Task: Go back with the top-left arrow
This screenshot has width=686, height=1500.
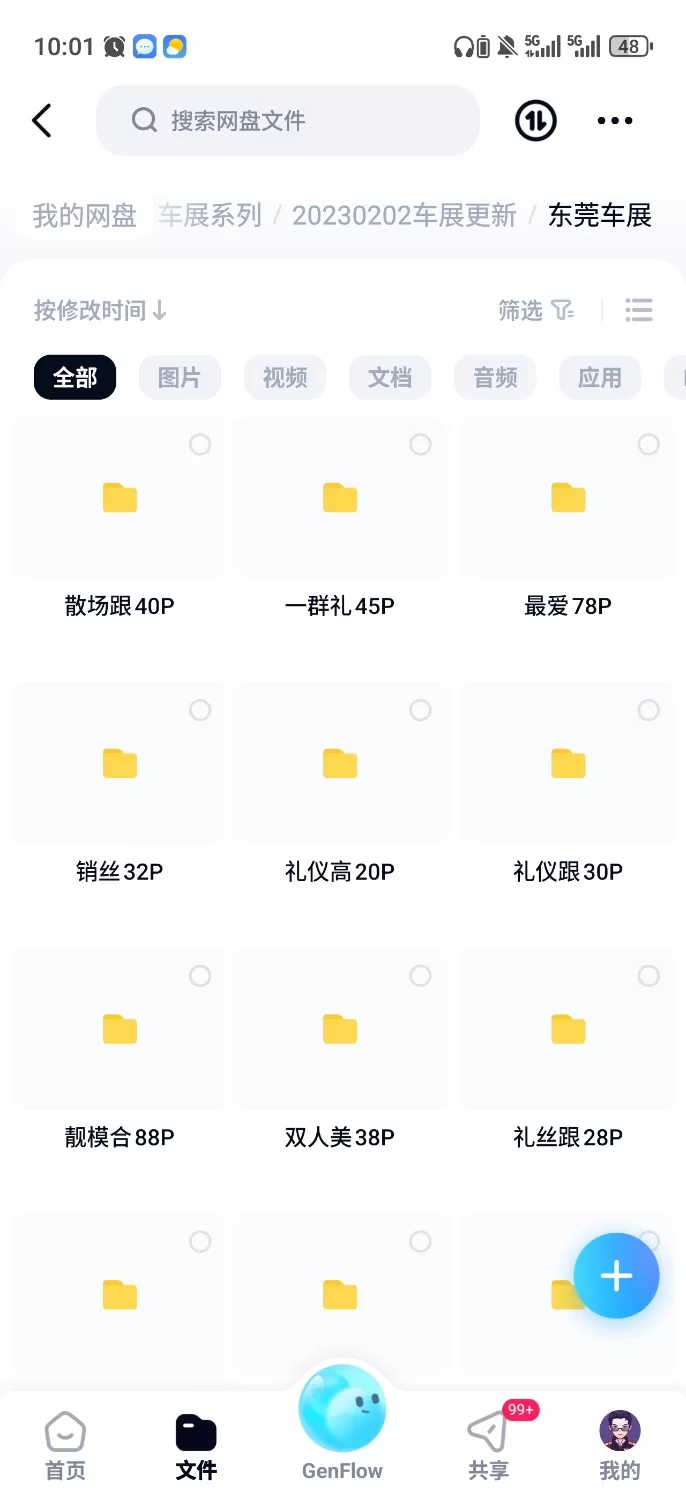Action: point(41,121)
